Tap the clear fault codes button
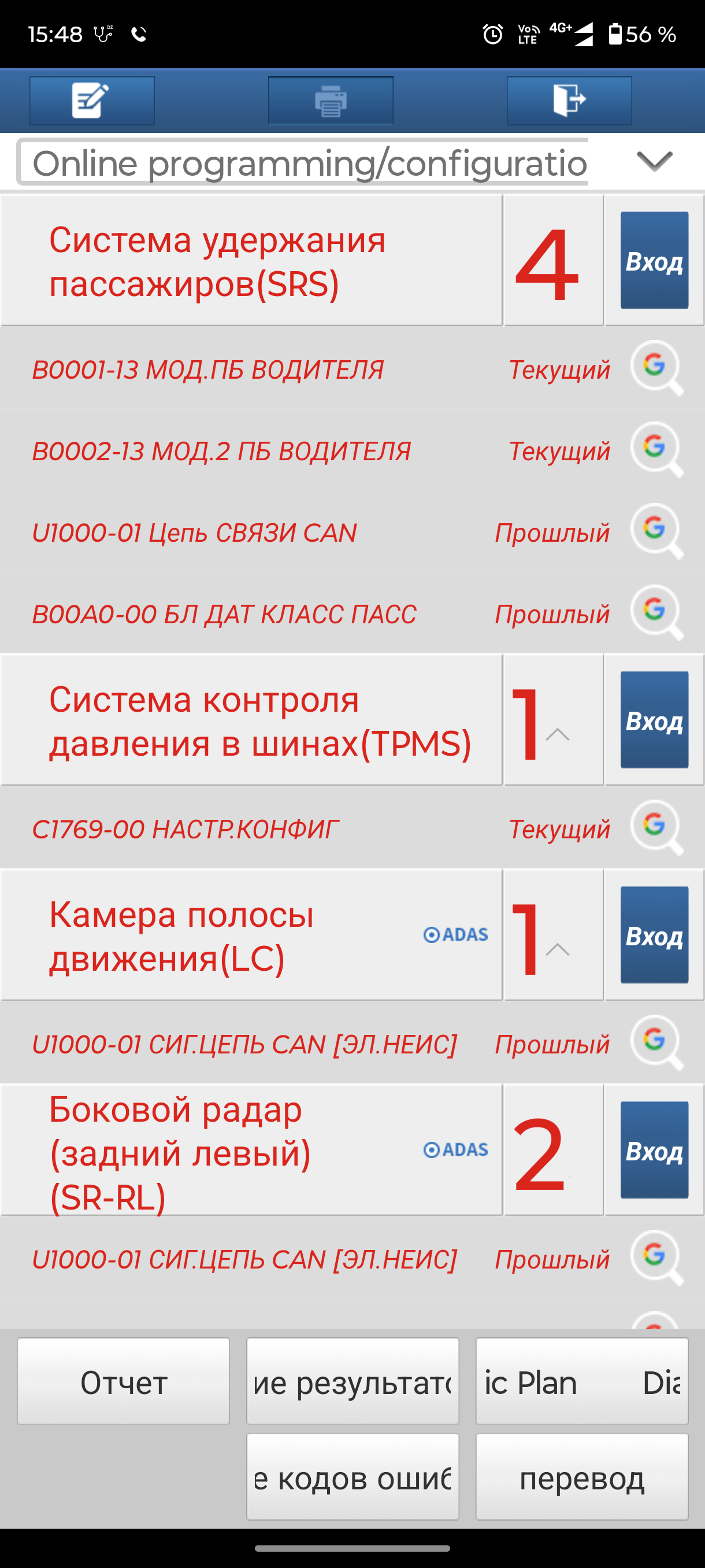 [353, 1477]
